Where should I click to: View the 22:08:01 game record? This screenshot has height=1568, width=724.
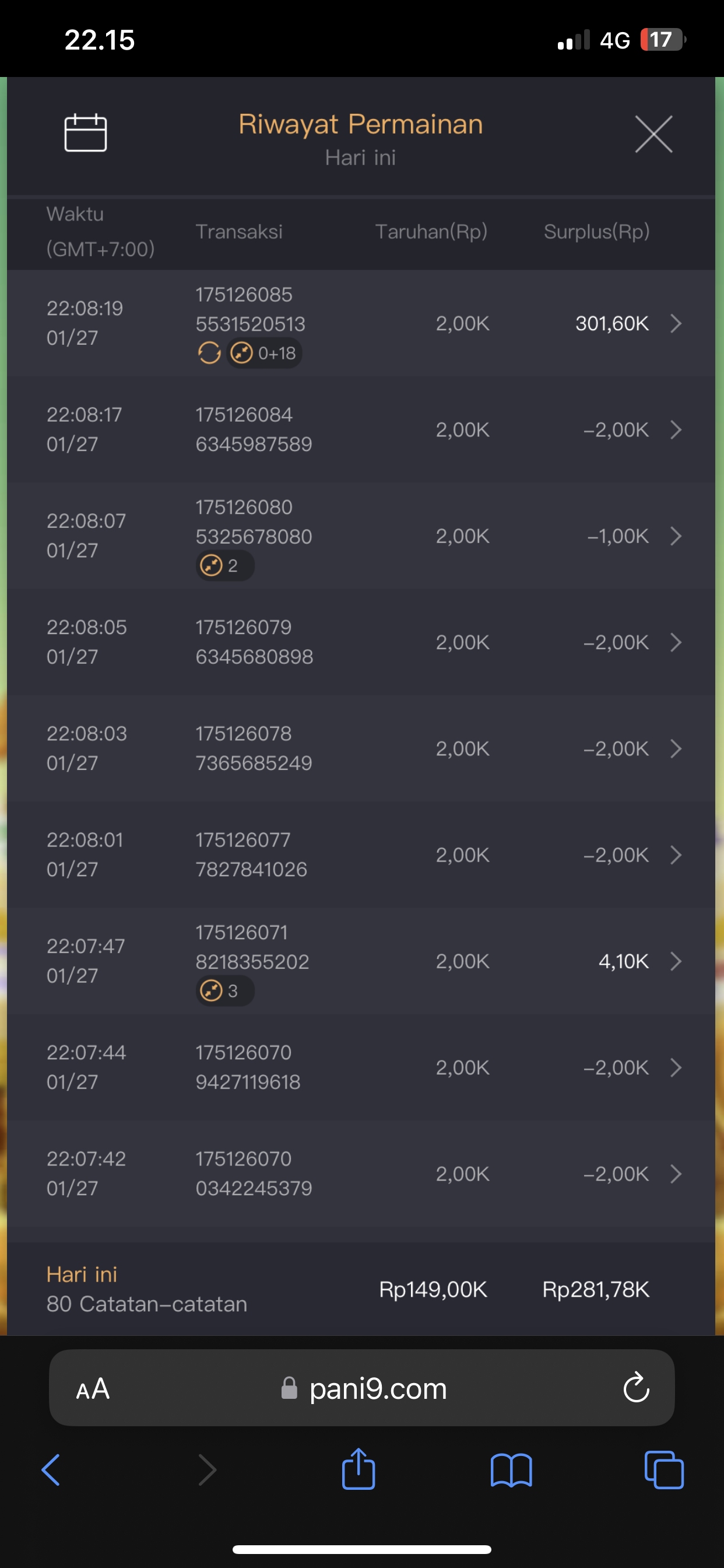tap(676, 855)
